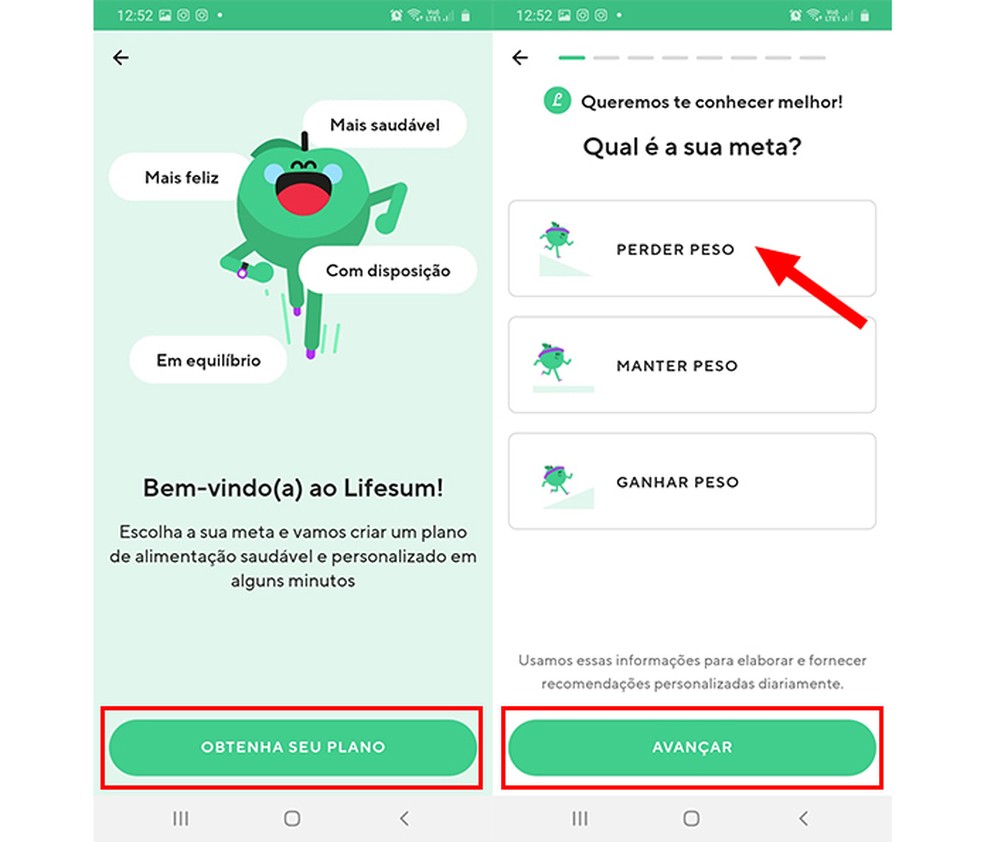Go back from the Lifesum welcome screen
Image resolution: width=984 pixels, height=842 pixels.
pos(121,58)
